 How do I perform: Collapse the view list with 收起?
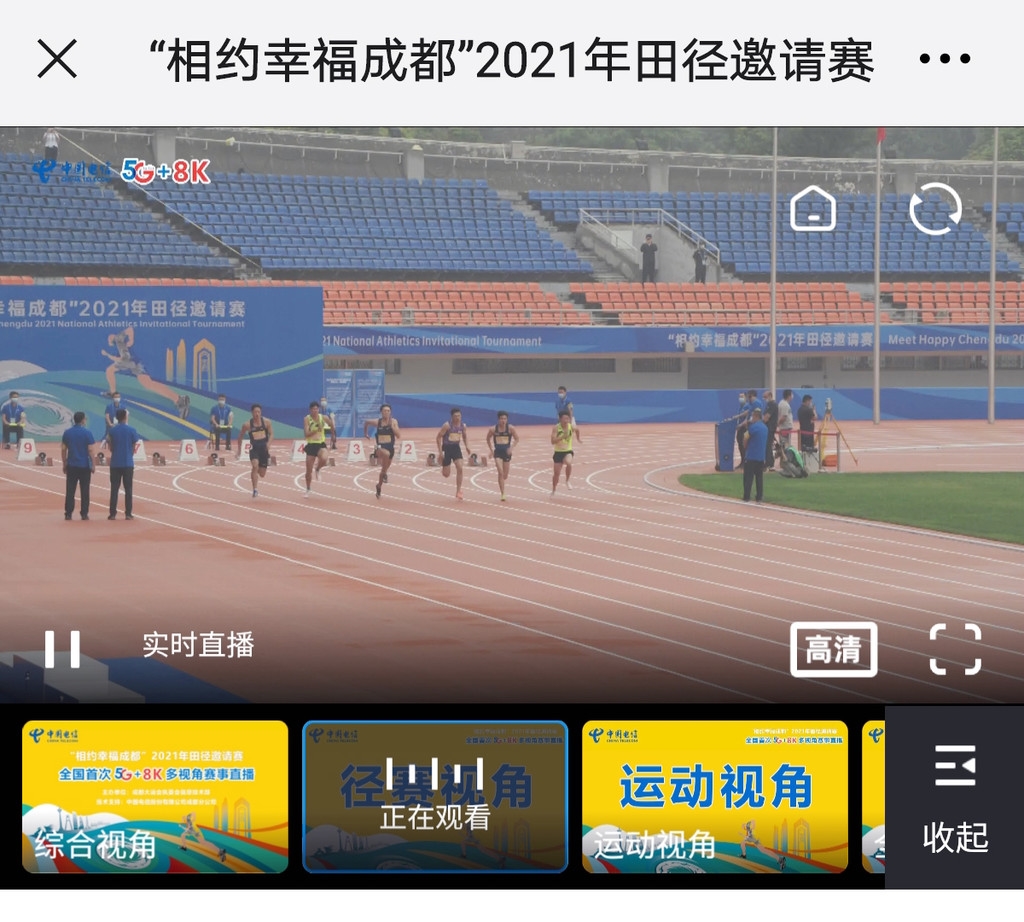pyautogui.click(x=954, y=798)
